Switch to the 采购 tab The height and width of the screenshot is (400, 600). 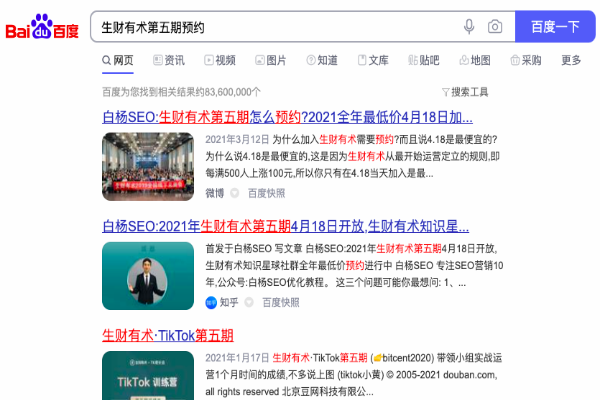pos(524,60)
